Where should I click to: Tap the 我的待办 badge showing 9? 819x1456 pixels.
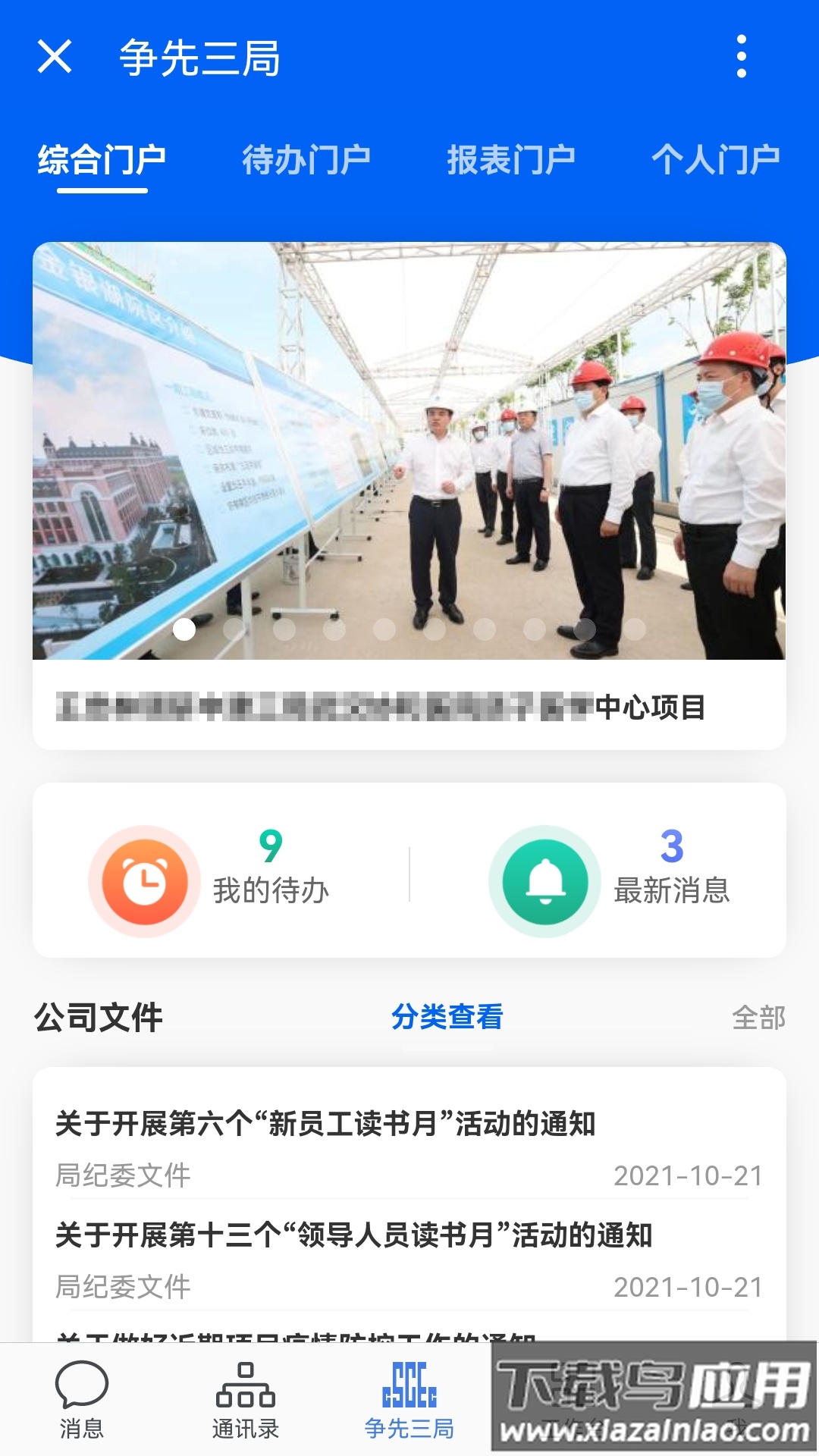(x=269, y=842)
